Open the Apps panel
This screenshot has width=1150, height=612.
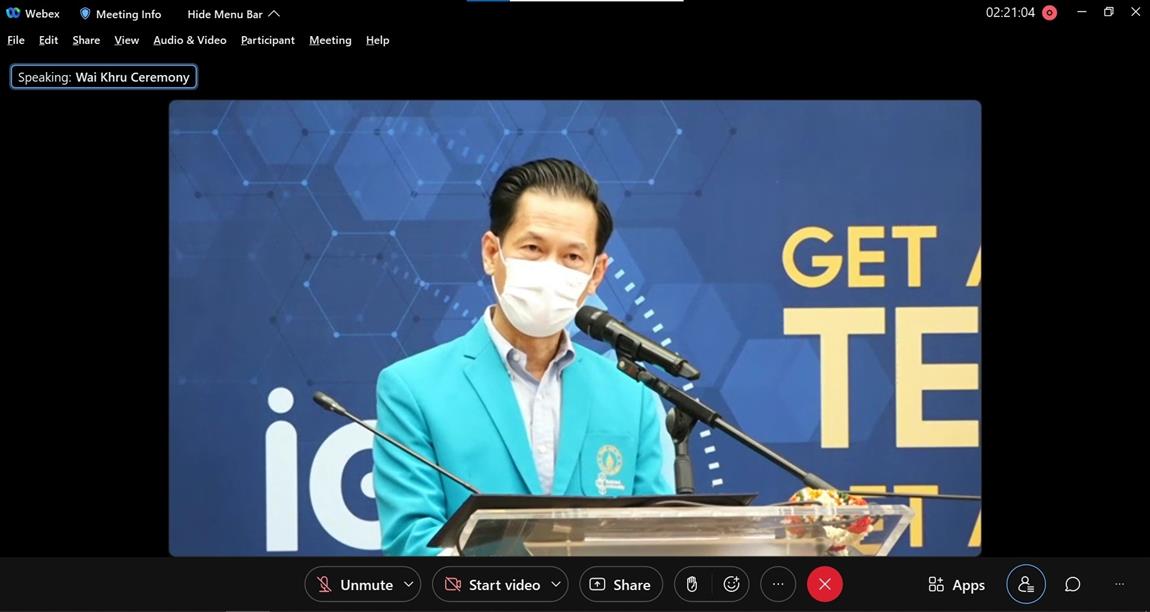[956, 585]
